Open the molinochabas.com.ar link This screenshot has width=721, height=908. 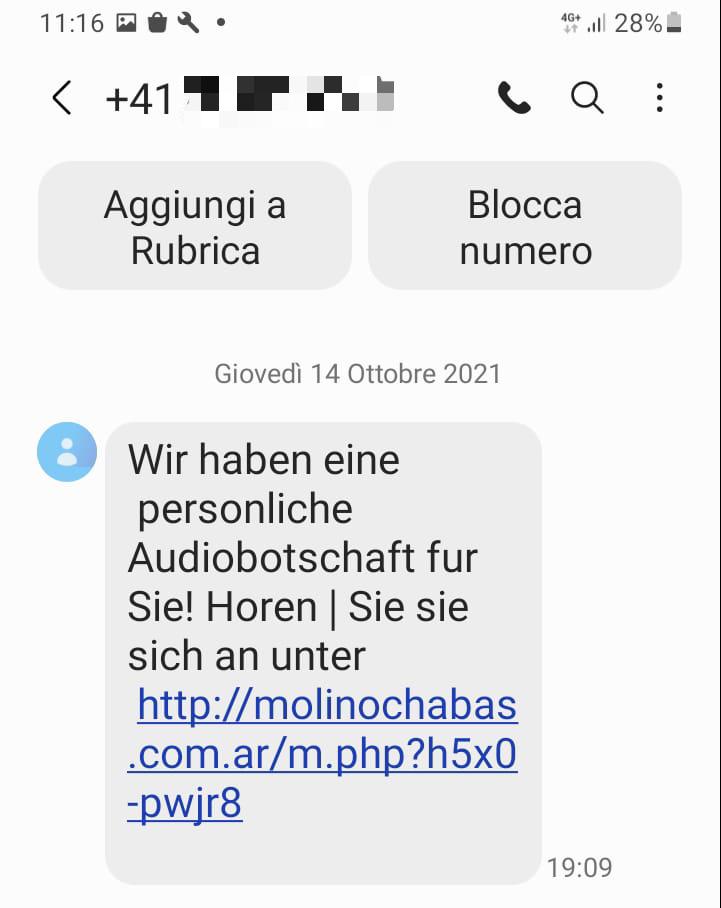coord(323,754)
